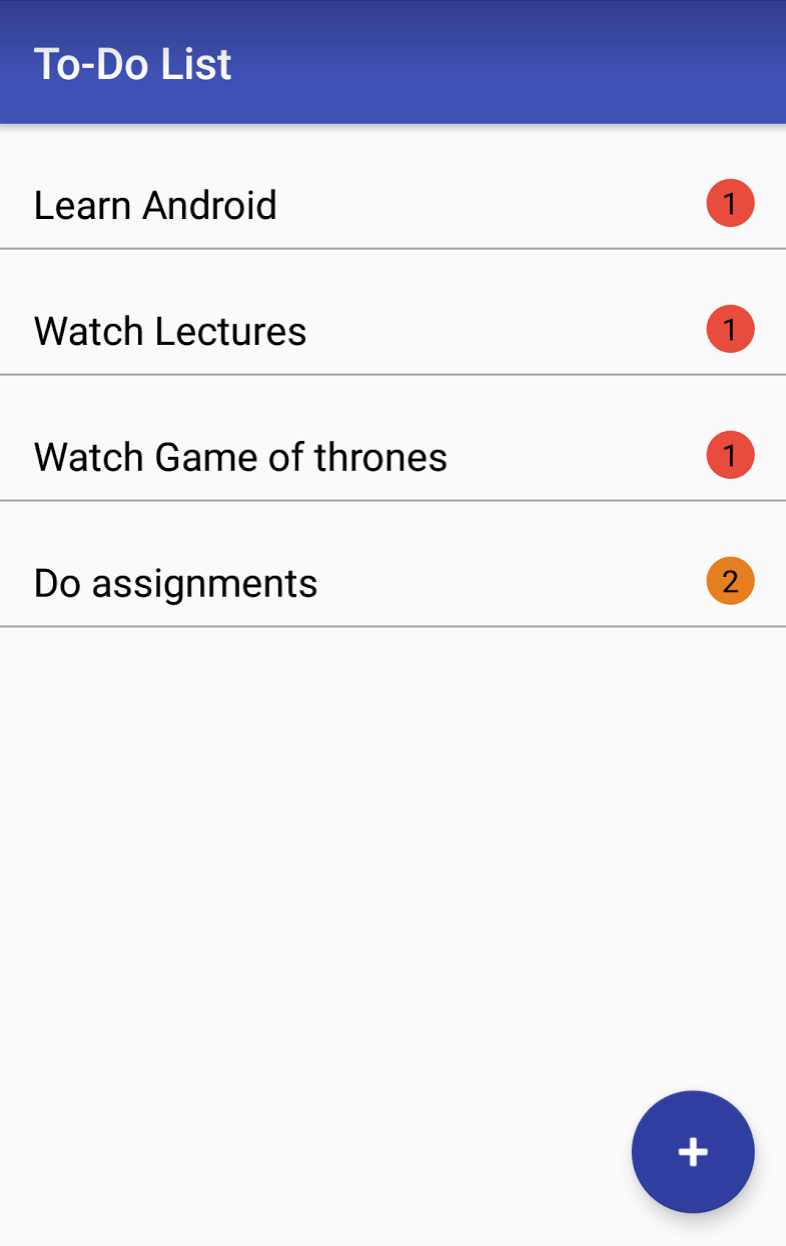This screenshot has width=786, height=1246.
Task: Select the Learn Android task name text
Action: (x=155, y=205)
